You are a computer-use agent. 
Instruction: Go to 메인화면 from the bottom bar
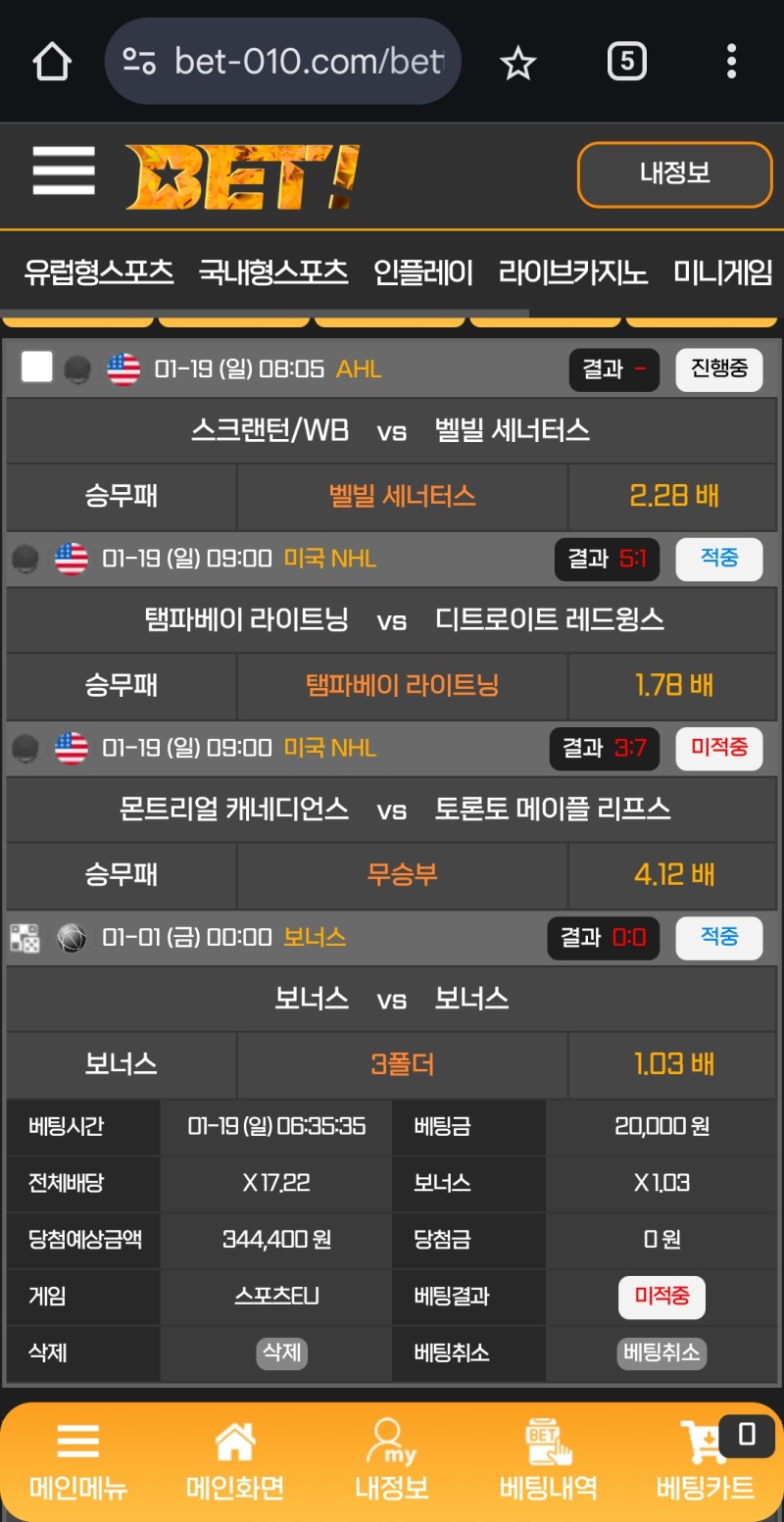(x=235, y=1462)
